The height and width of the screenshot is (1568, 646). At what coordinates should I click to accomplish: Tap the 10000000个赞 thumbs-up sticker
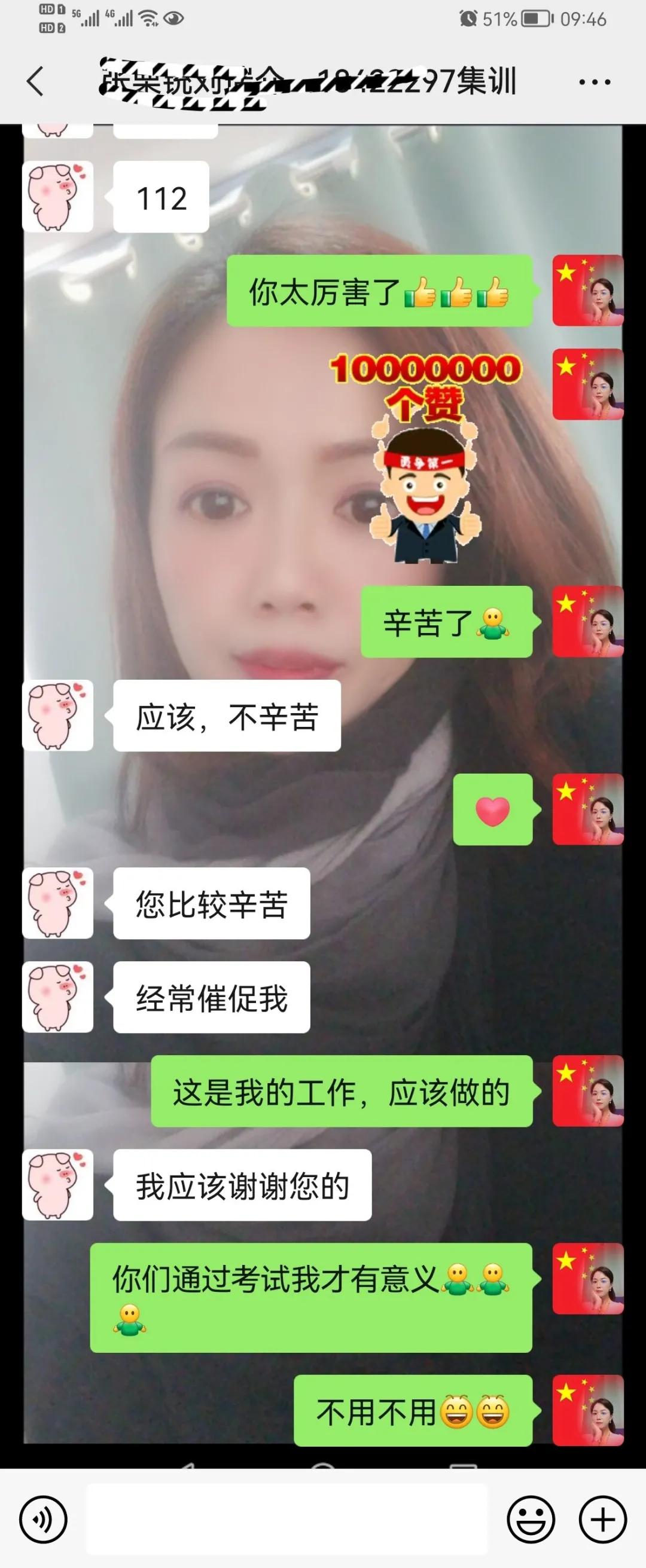[426, 463]
